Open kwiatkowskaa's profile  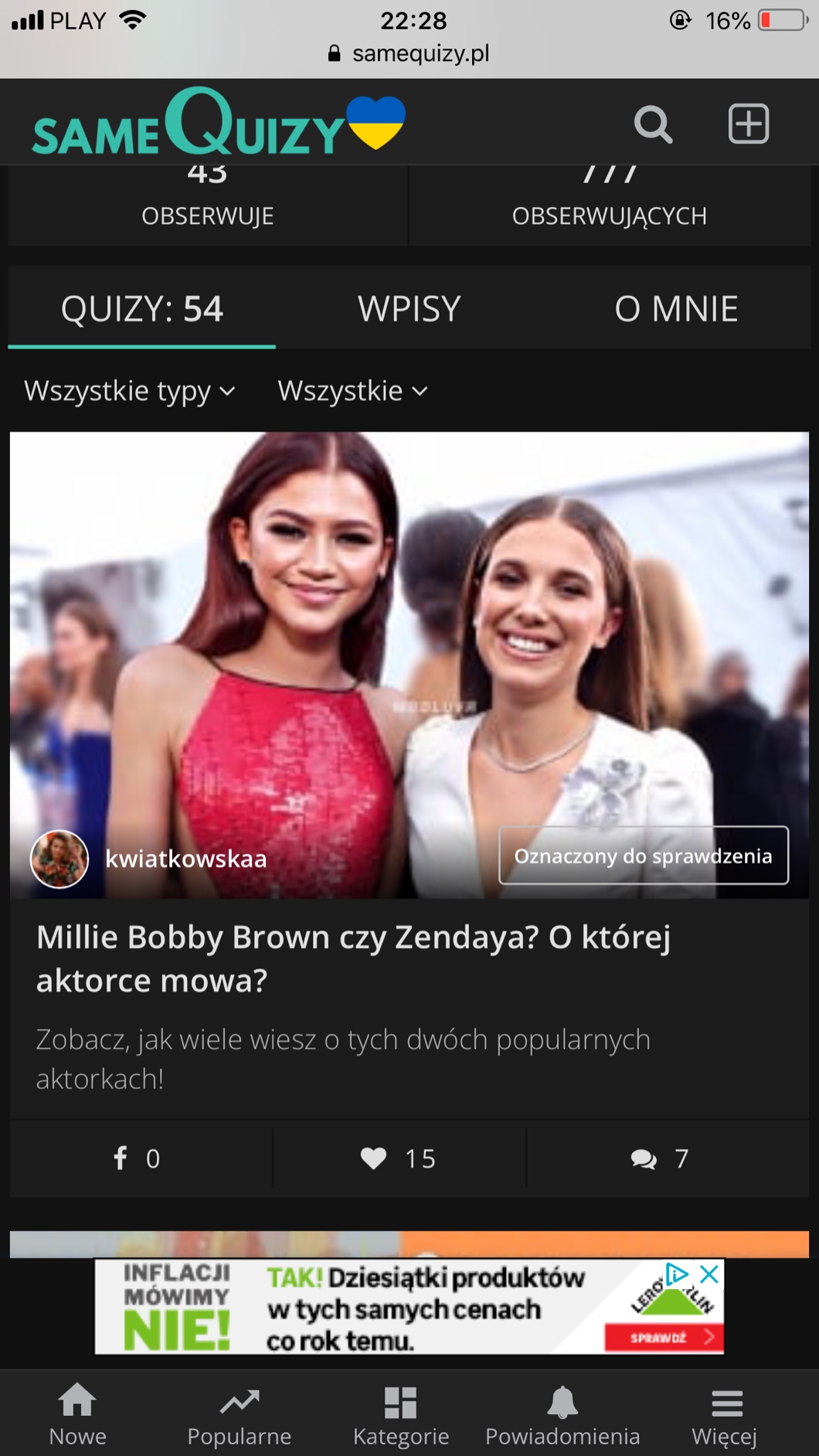coord(185,859)
